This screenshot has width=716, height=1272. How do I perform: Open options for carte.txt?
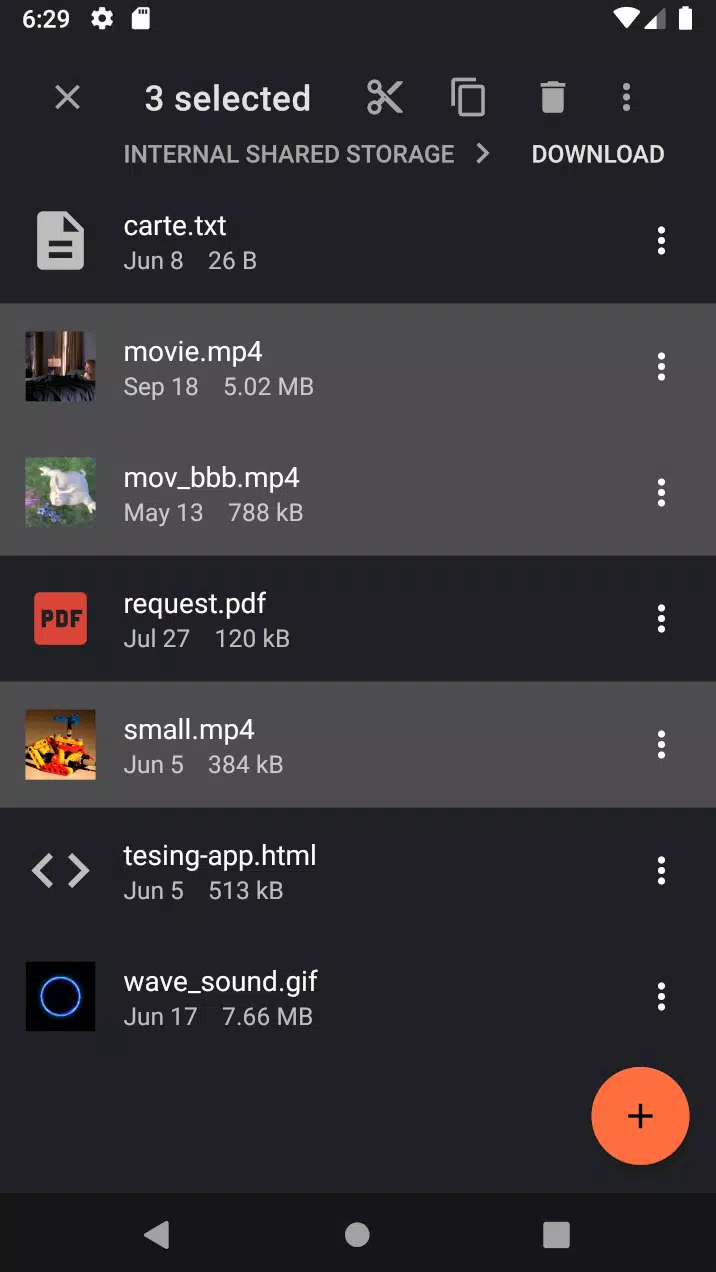[x=661, y=241]
